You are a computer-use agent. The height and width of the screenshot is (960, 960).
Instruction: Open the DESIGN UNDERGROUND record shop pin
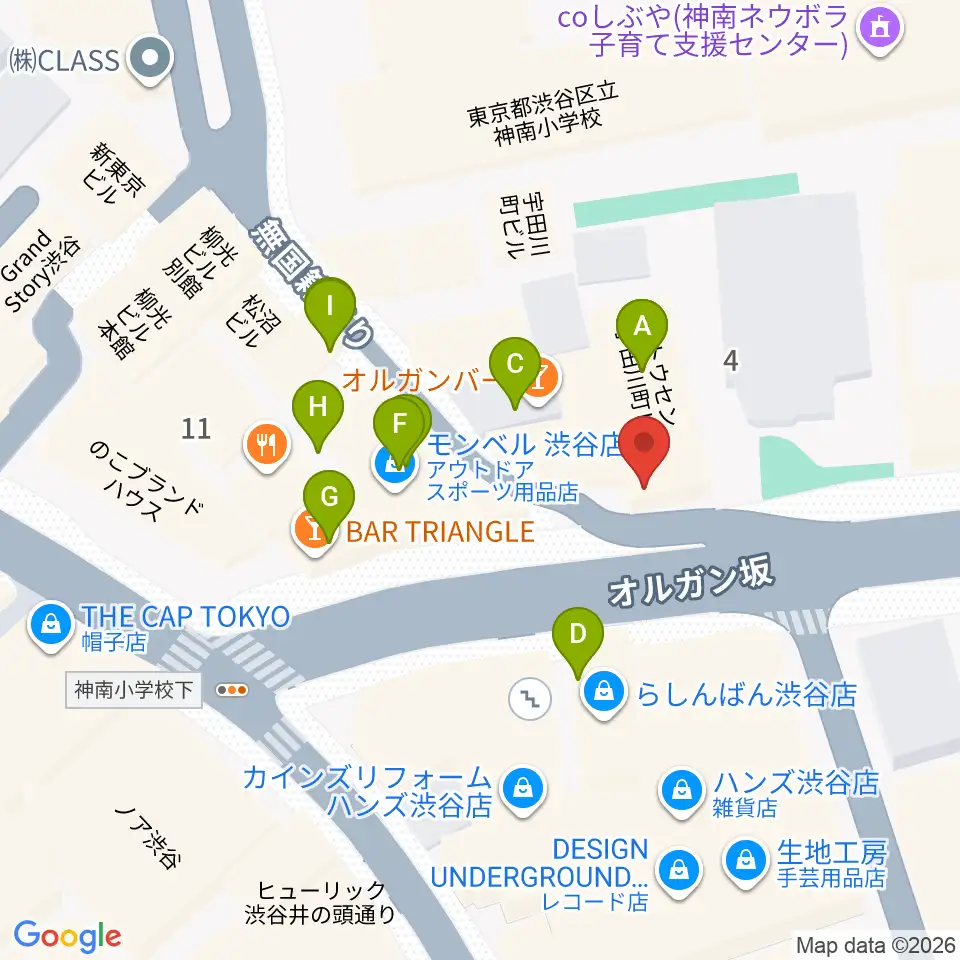[678, 871]
